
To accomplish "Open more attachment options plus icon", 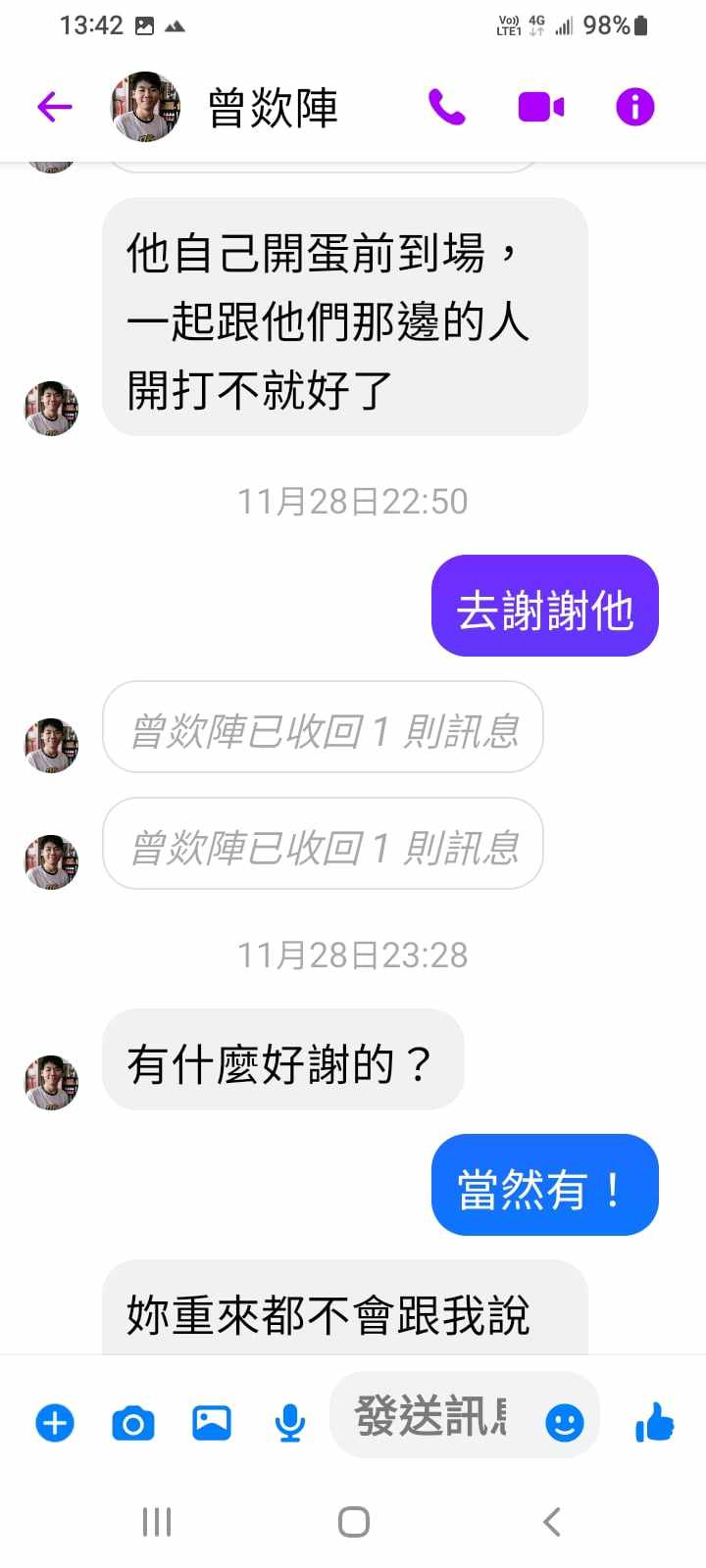I will pyautogui.click(x=55, y=1422).
